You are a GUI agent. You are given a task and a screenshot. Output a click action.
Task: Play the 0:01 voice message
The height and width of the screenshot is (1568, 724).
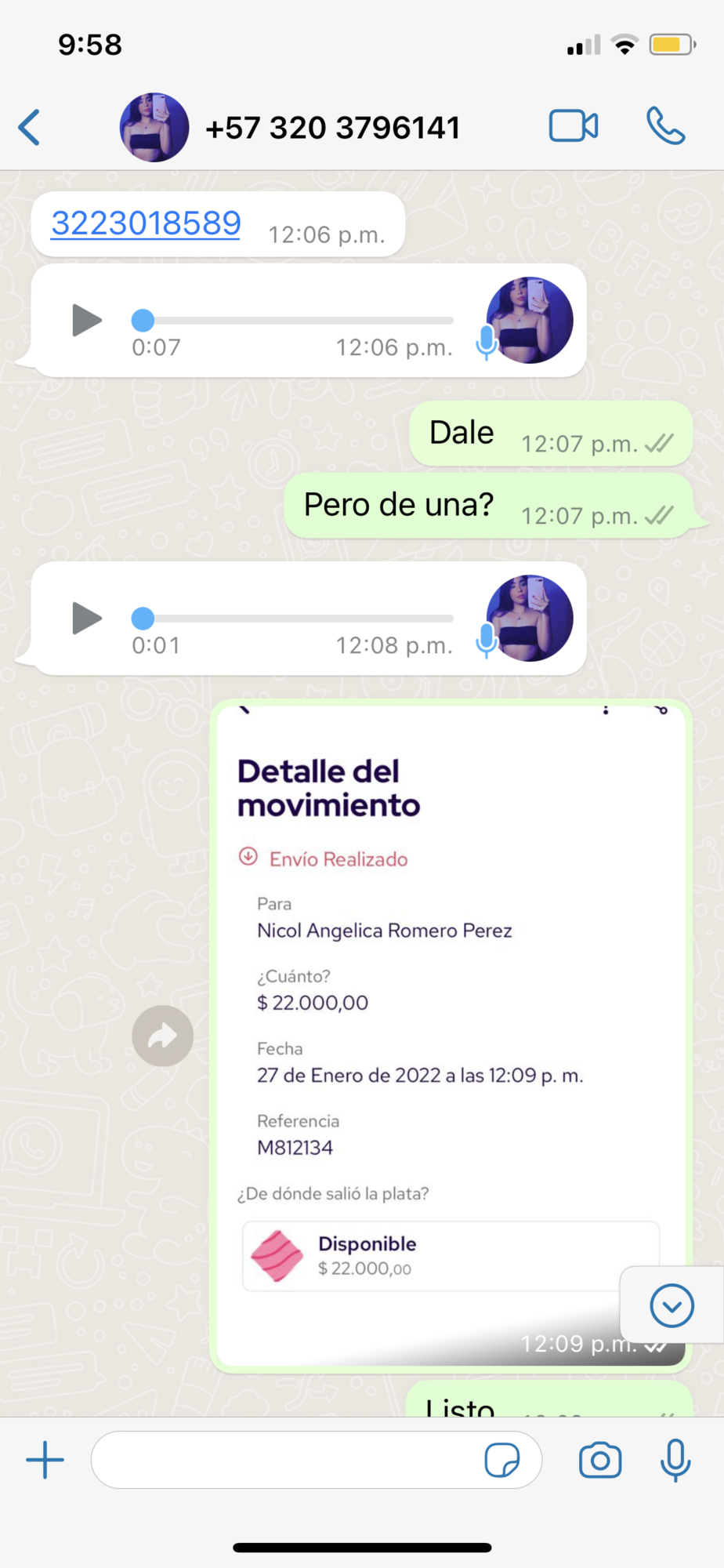[x=86, y=618]
